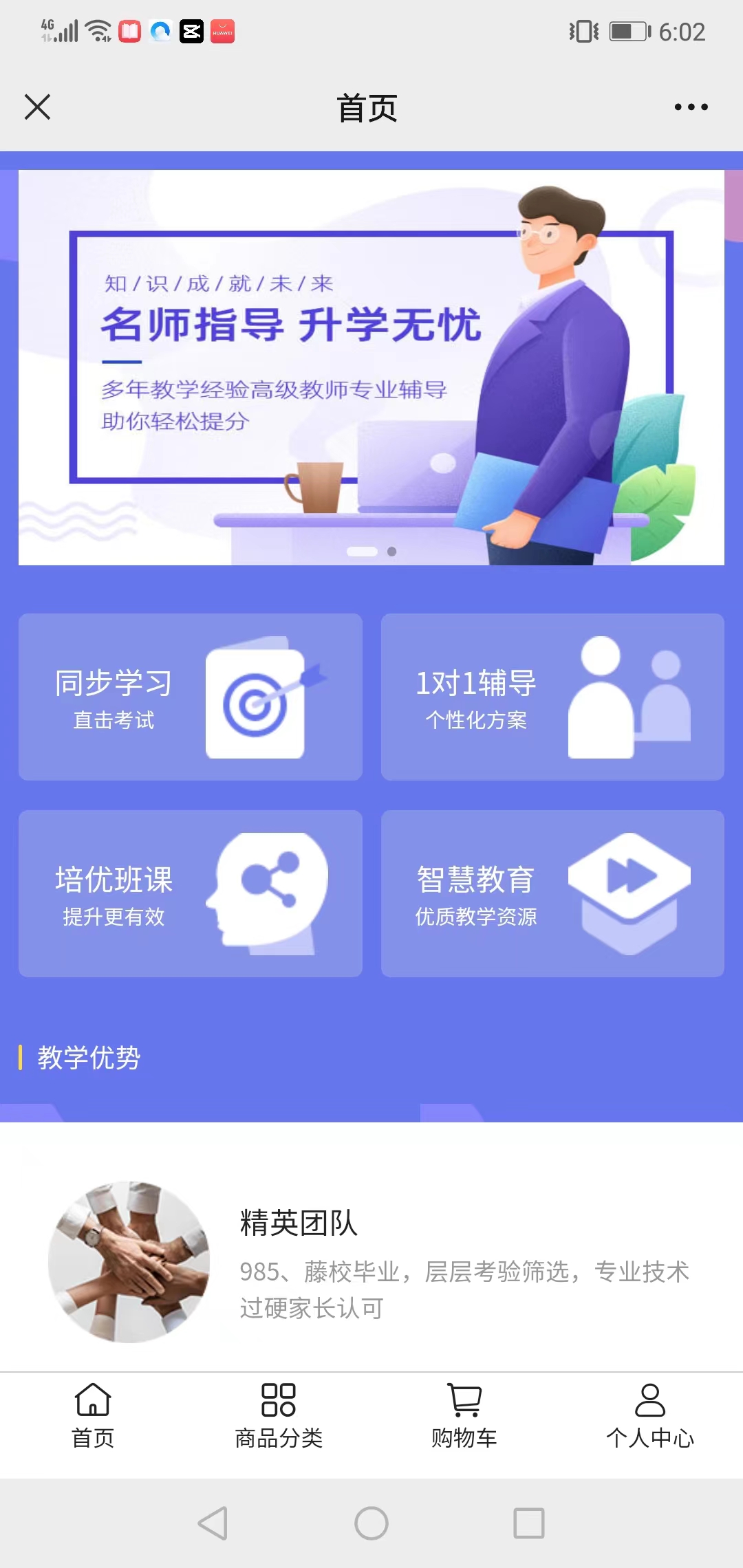Tap the system back button
743x1568 pixels.
tap(213, 1523)
